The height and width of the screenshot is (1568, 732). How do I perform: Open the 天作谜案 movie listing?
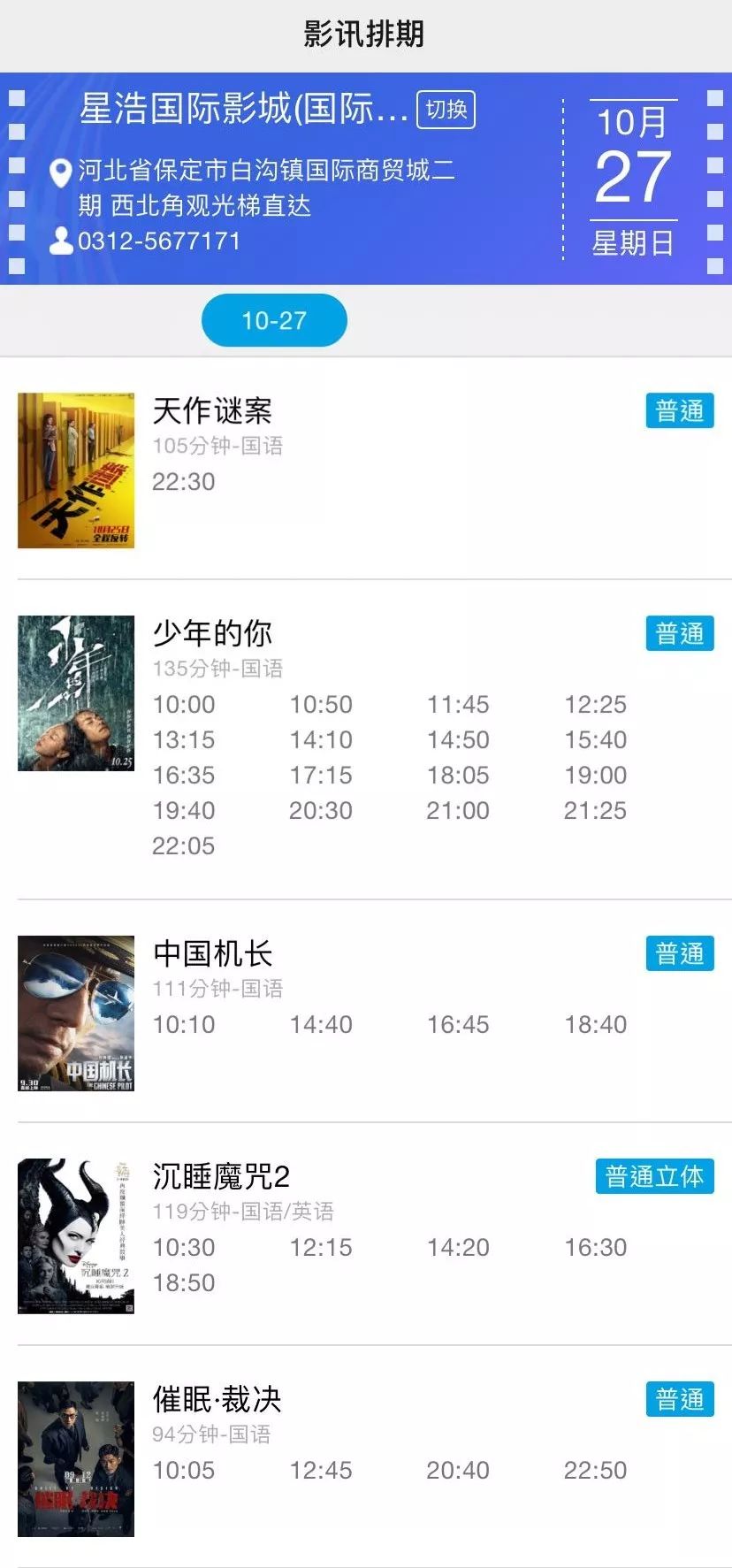point(212,411)
